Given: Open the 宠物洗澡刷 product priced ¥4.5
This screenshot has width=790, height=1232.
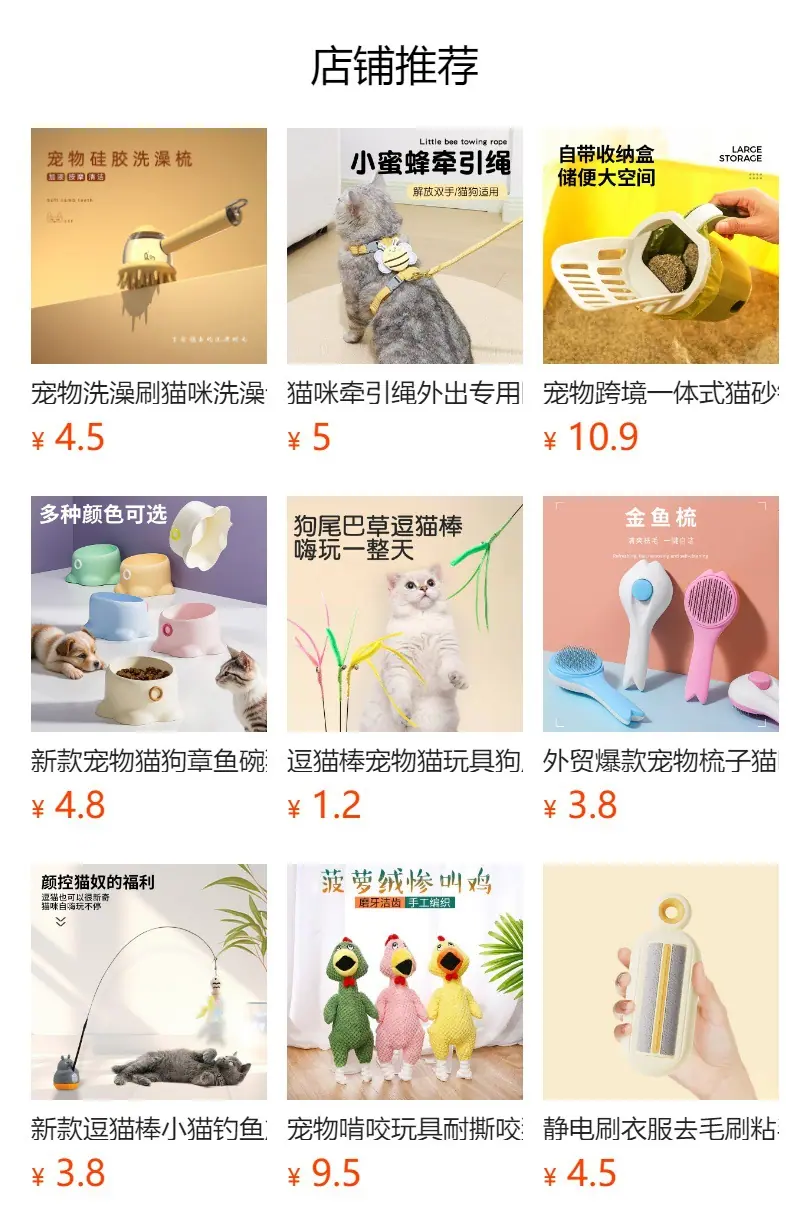Looking at the screenshot, I should (149, 290).
